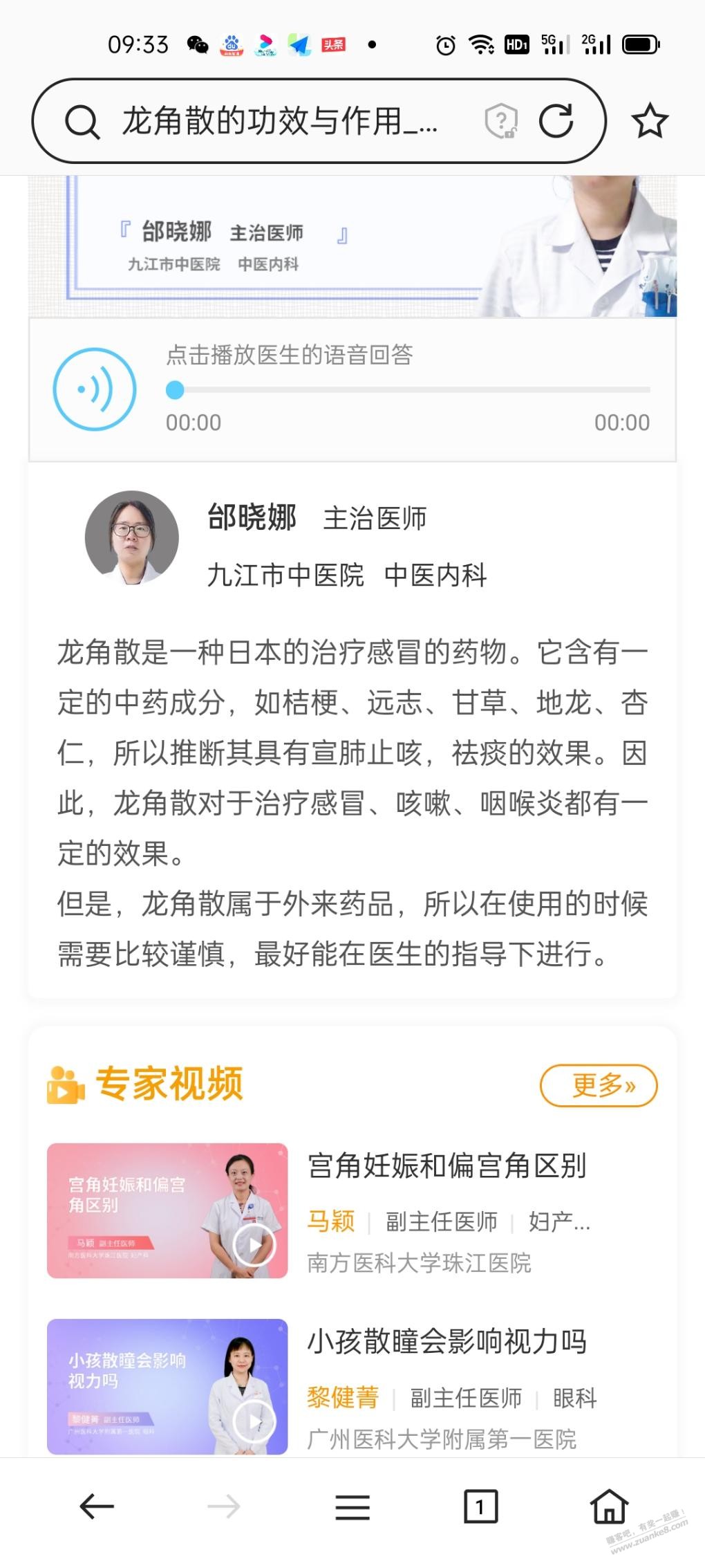Open the browser menu
This screenshot has width=705, height=1568.
coord(352,1506)
